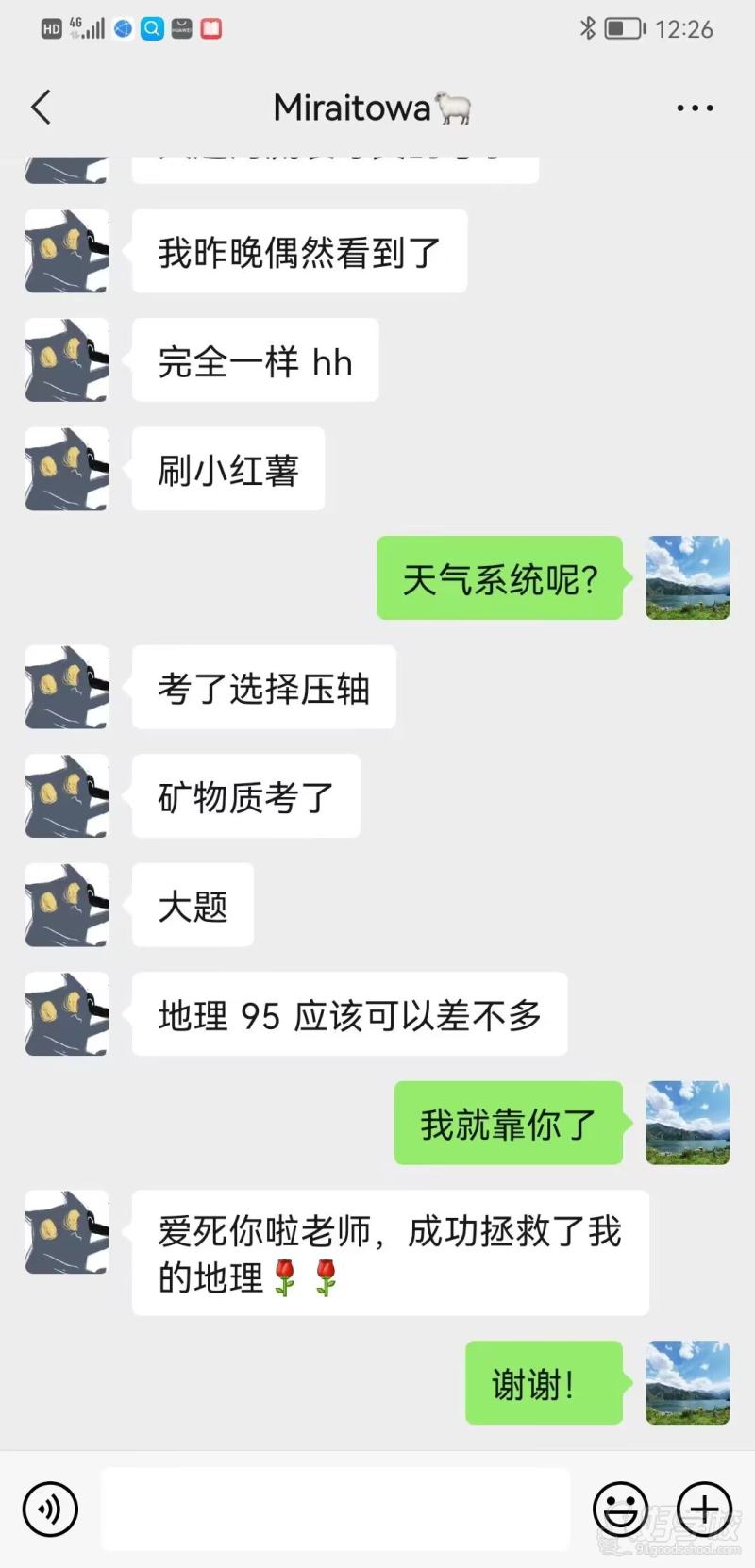Image resolution: width=755 pixels, height=1568 pixels.
Task: Open the emoji picker
Action: tap(621, 1510)
